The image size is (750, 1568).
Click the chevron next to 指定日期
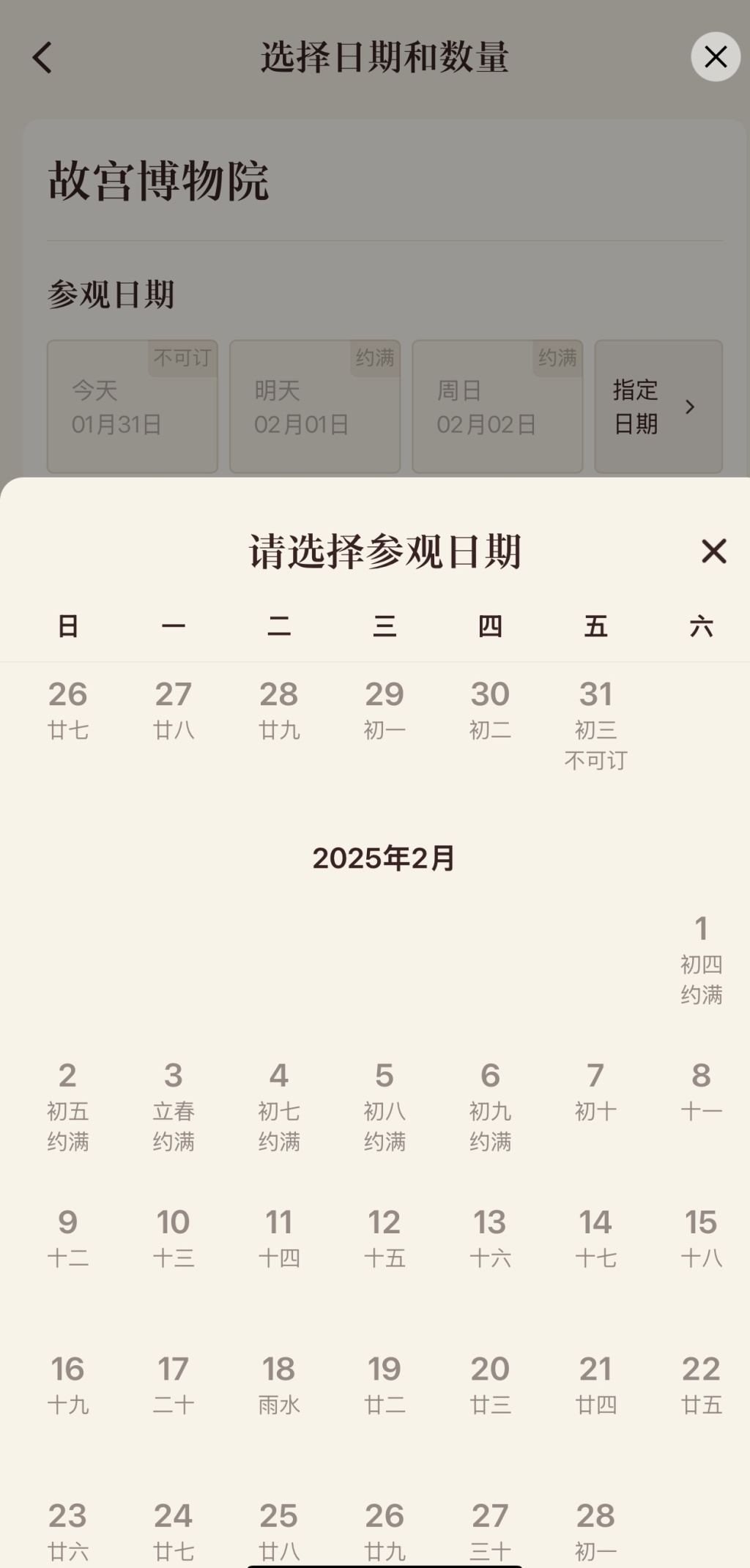point(689,407)
